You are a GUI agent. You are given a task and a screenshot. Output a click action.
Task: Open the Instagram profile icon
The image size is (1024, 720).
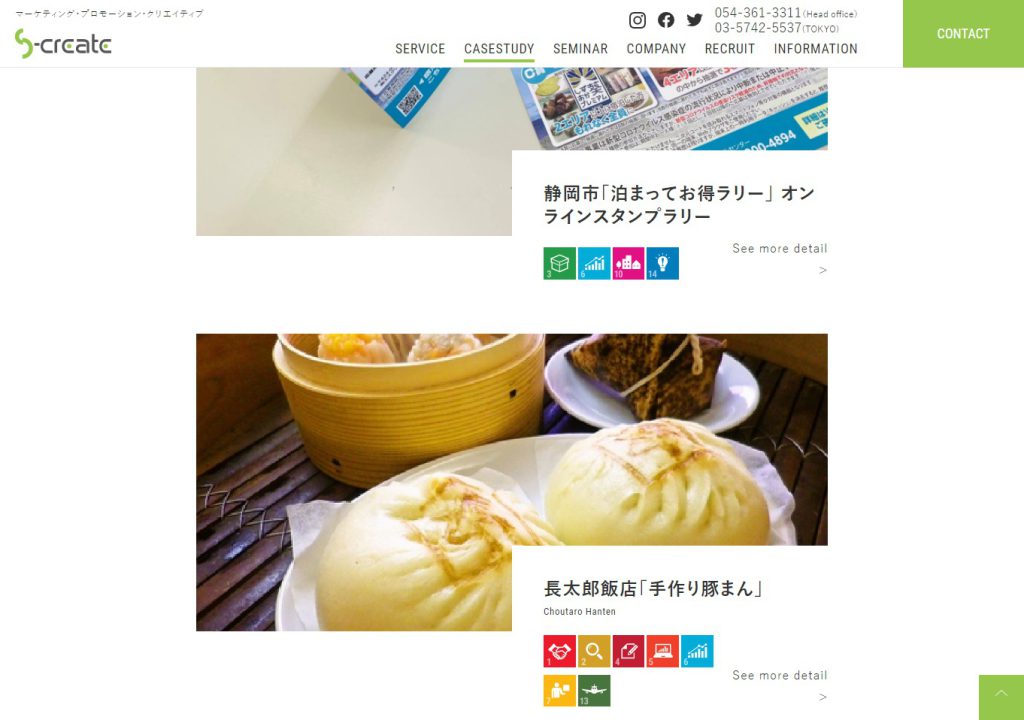point(637,20)
